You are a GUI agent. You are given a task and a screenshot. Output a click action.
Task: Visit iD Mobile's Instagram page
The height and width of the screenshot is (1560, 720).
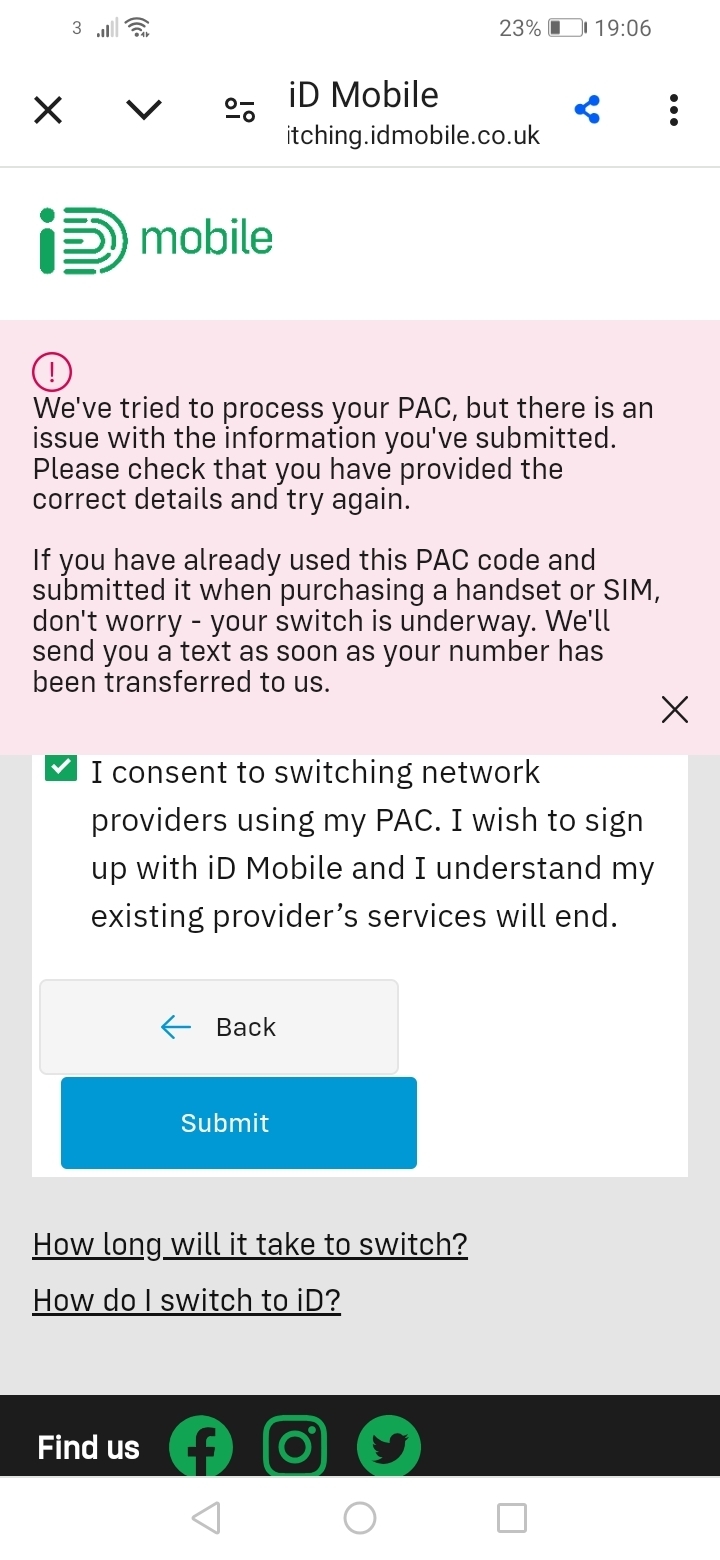point(295,1447)
